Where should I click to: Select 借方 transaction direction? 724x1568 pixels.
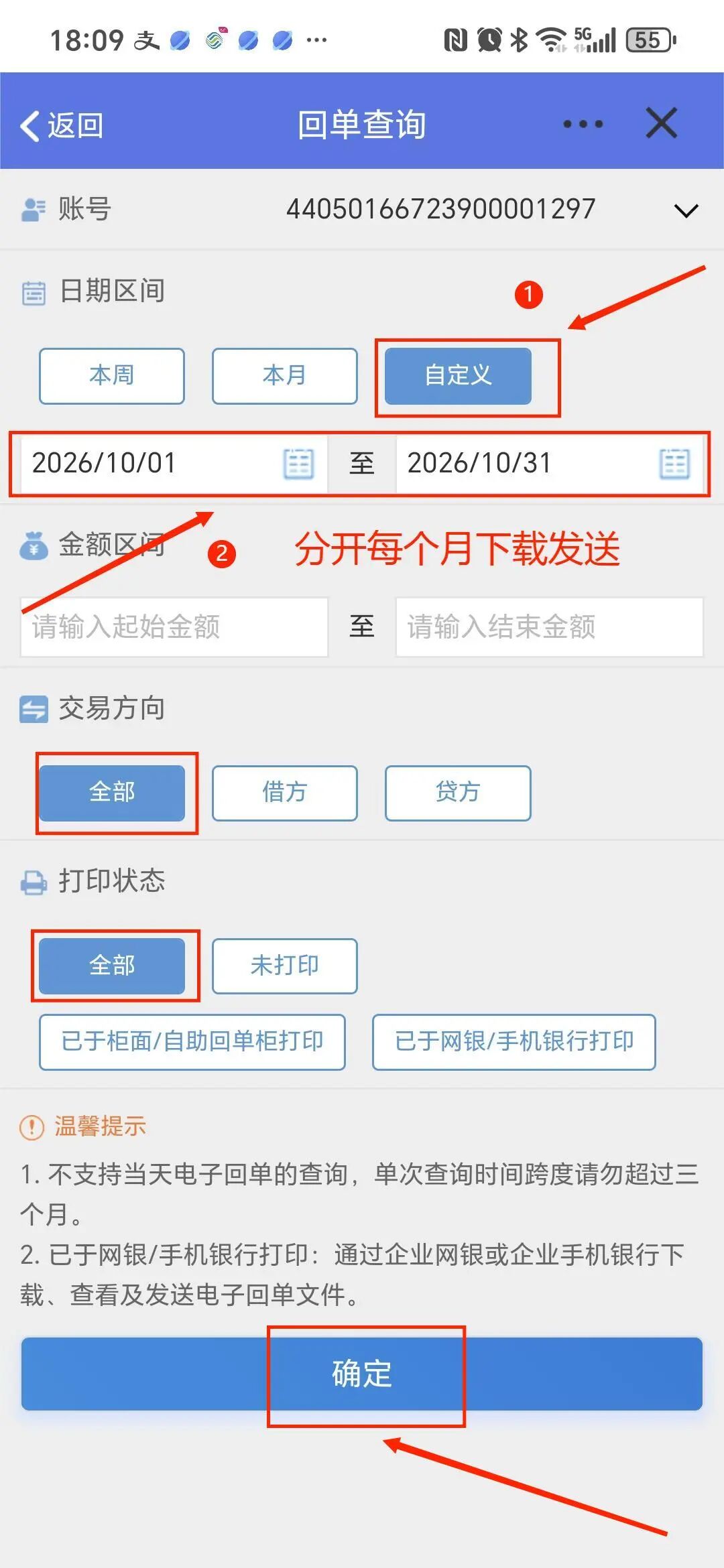tap(284, 793)
